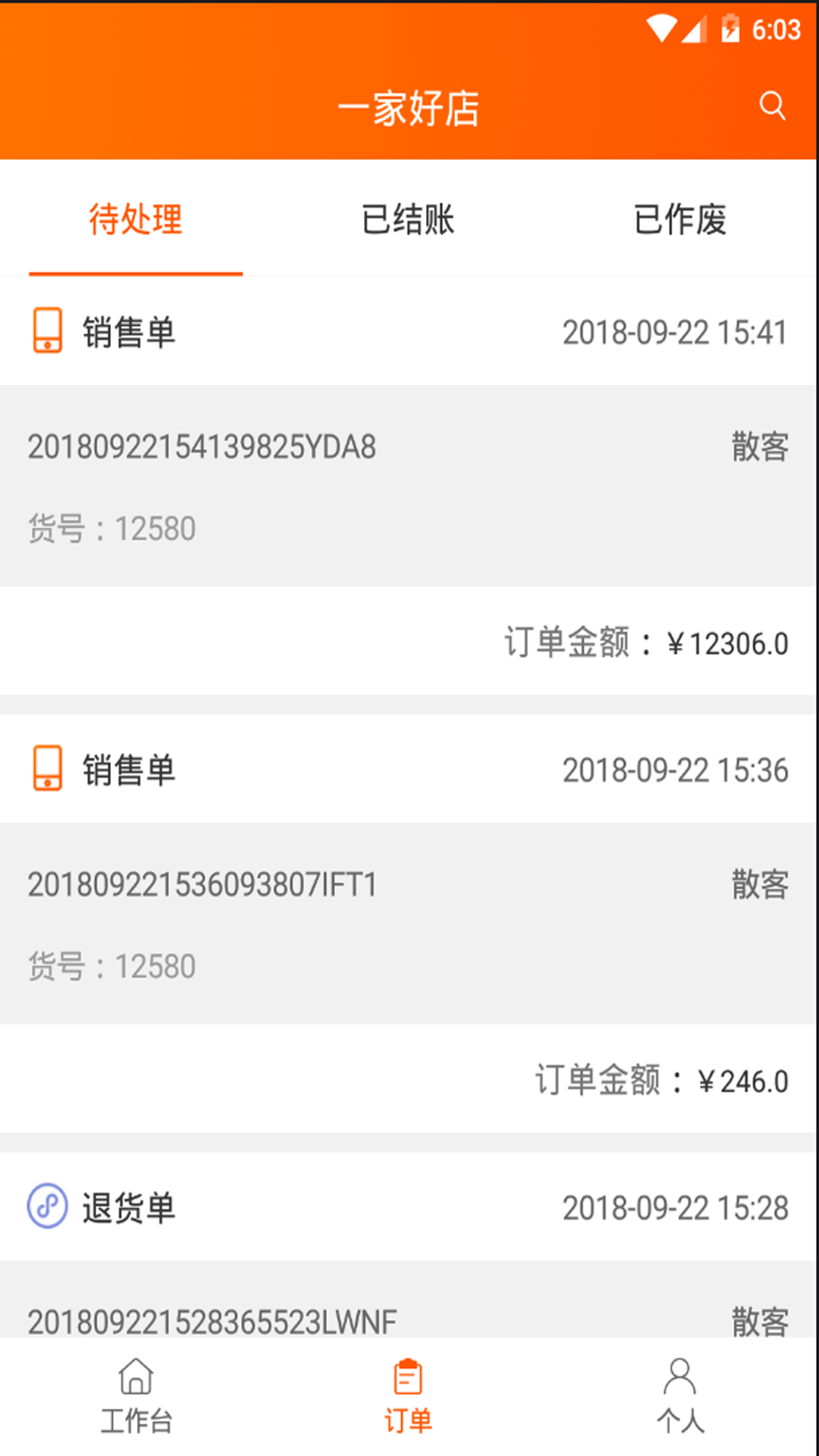Image resolution: width=819 pixels, height=1456 pixels.
Task: Tap the battery indicator in the status bar
Action: point(730,28)
